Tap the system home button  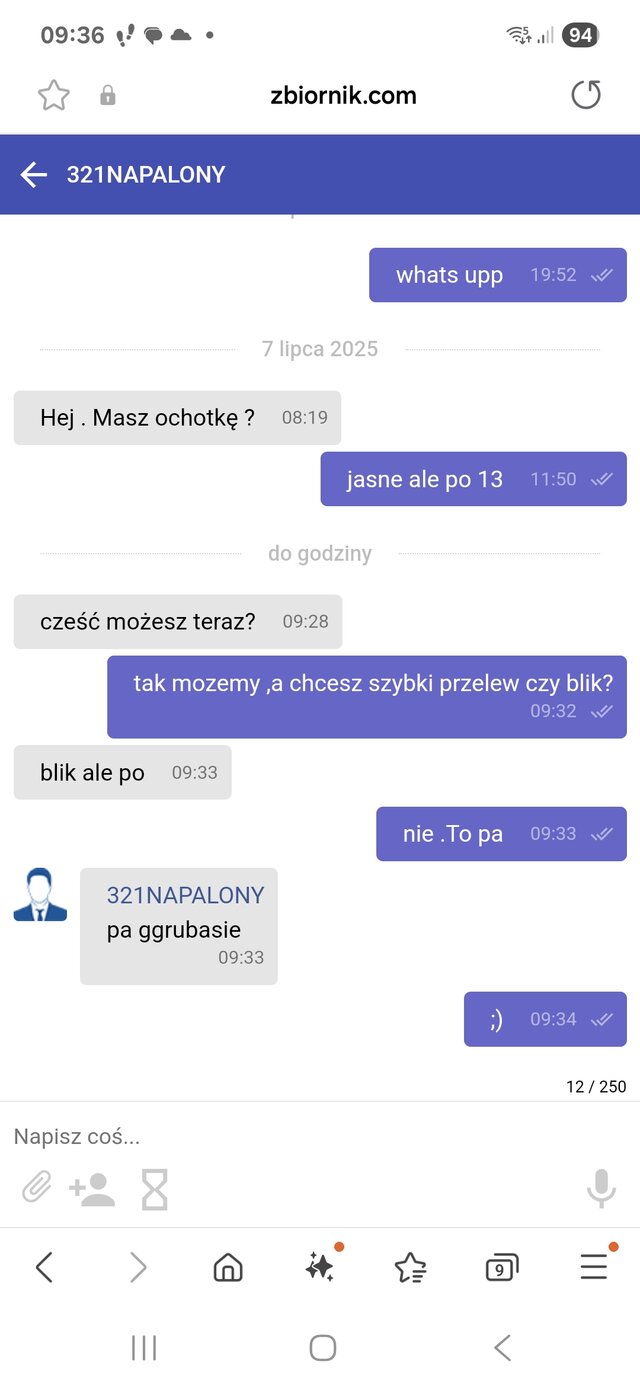[x=322, y=1348]
